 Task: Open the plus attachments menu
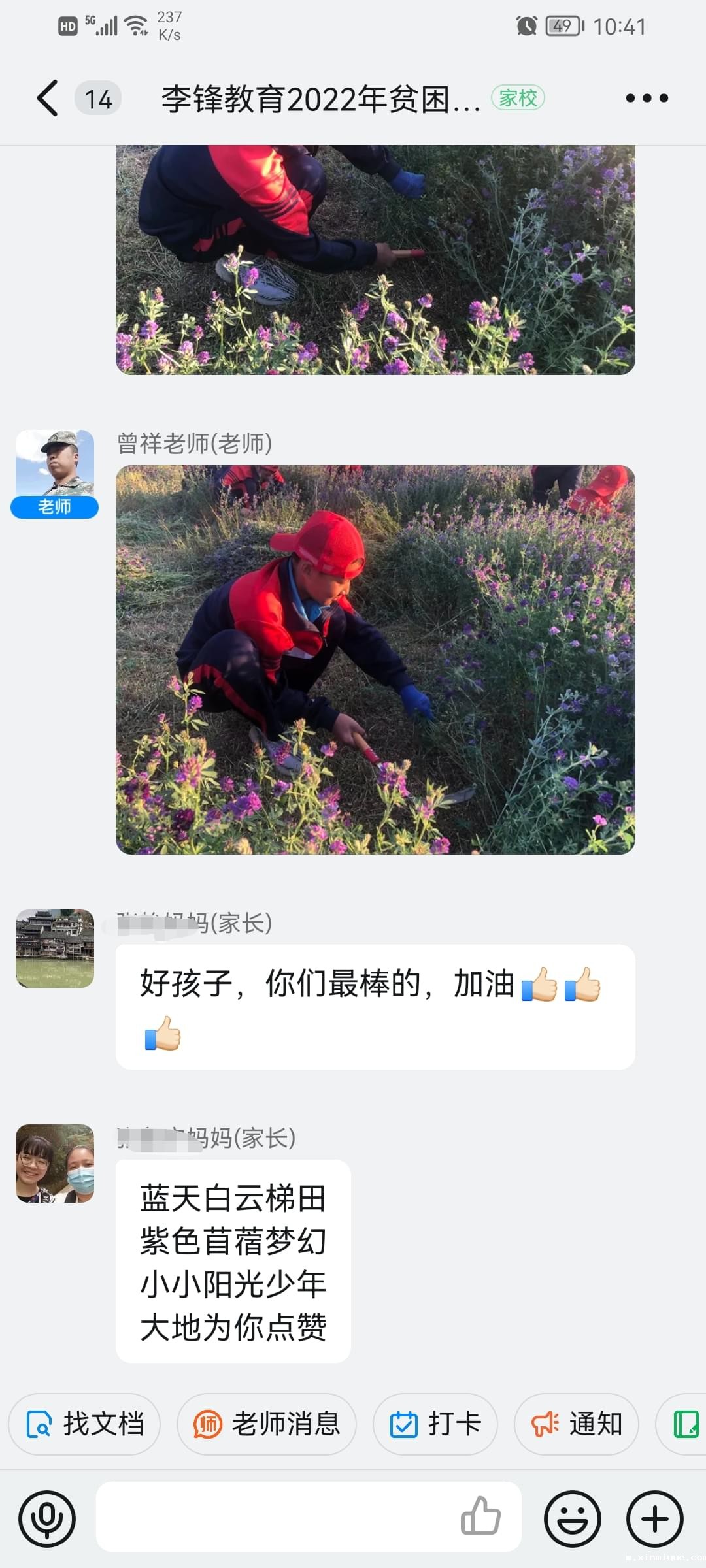(655, 1519)
